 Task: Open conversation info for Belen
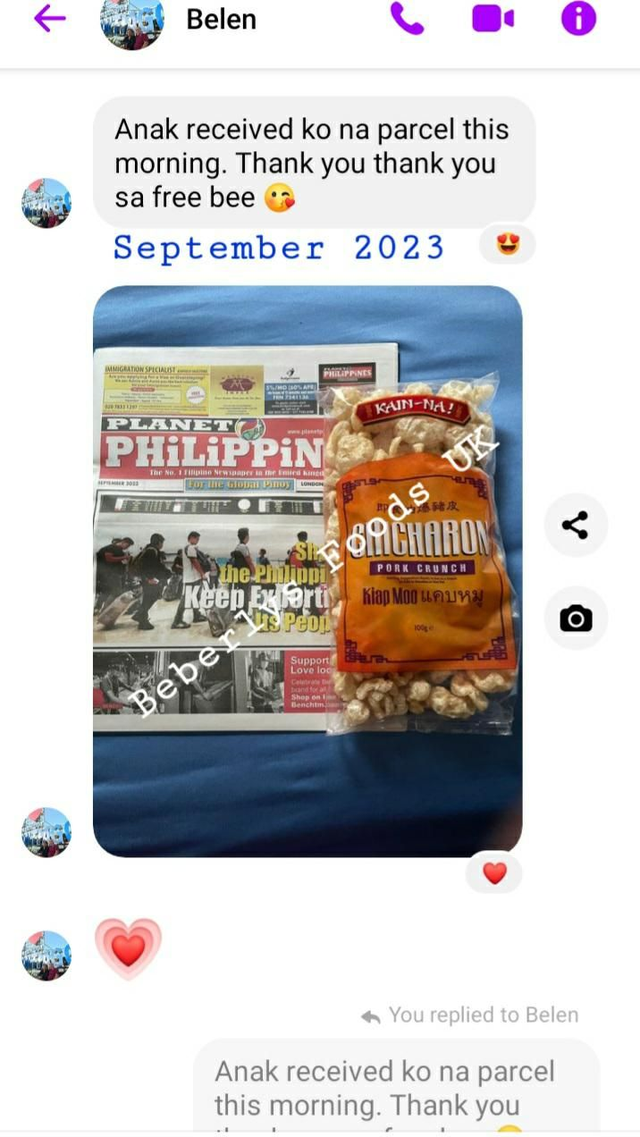[578, 19]
